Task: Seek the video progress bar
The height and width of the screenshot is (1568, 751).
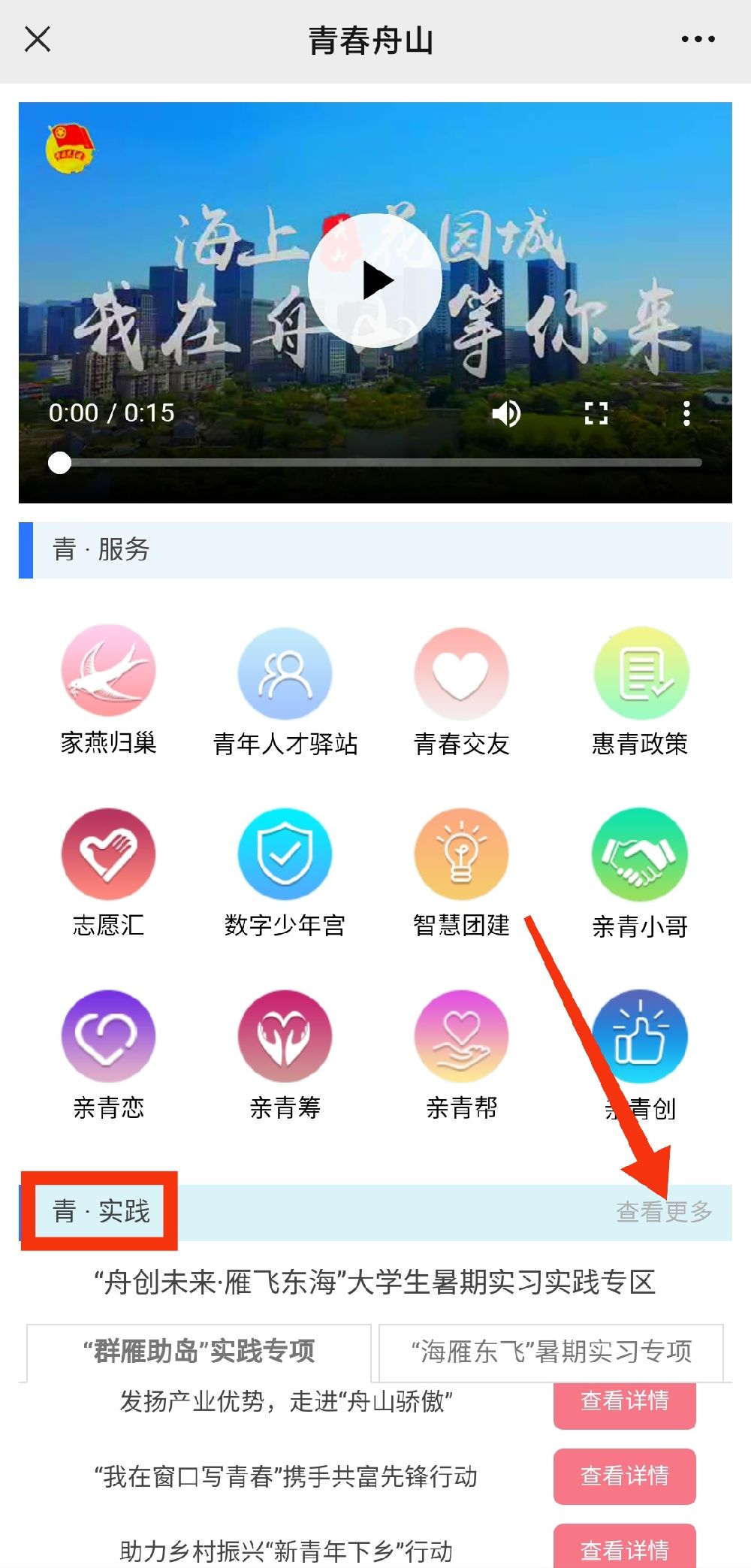Action: 375,463
